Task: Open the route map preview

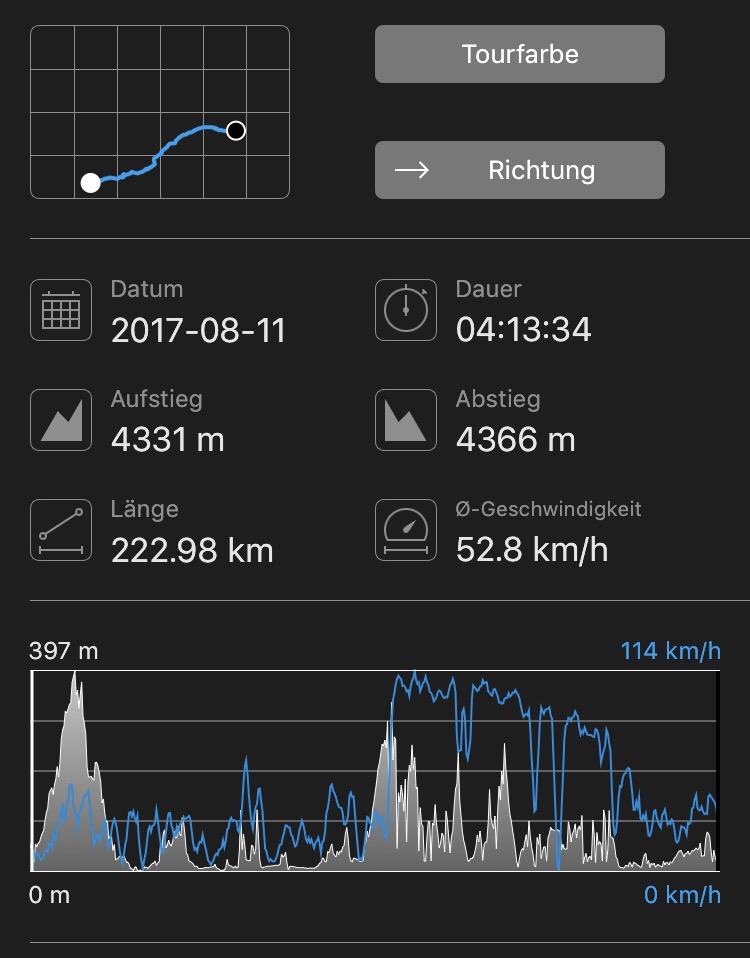Action: [x=160, y=112]
